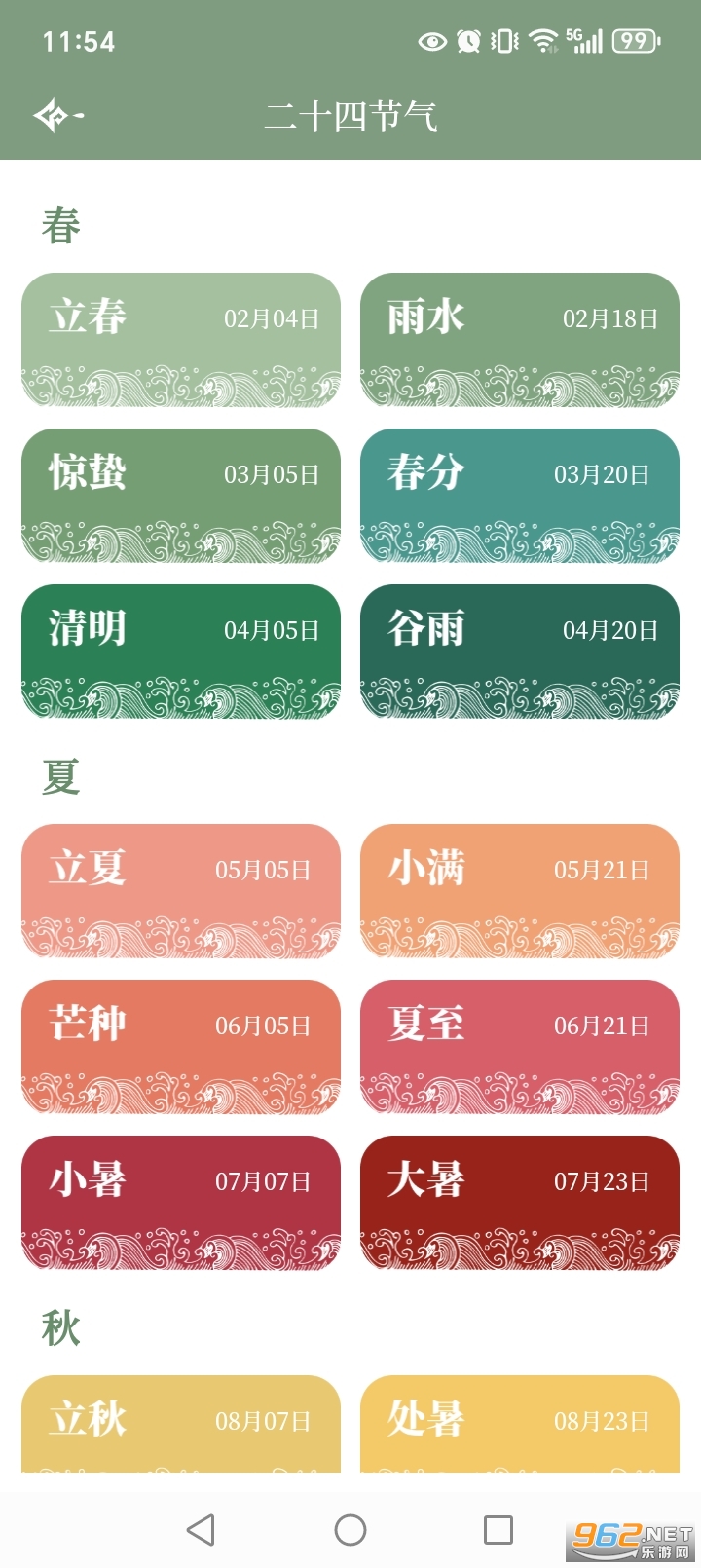
Task: Click the back arrow icon in the title bar
Action: coord(55,114)
